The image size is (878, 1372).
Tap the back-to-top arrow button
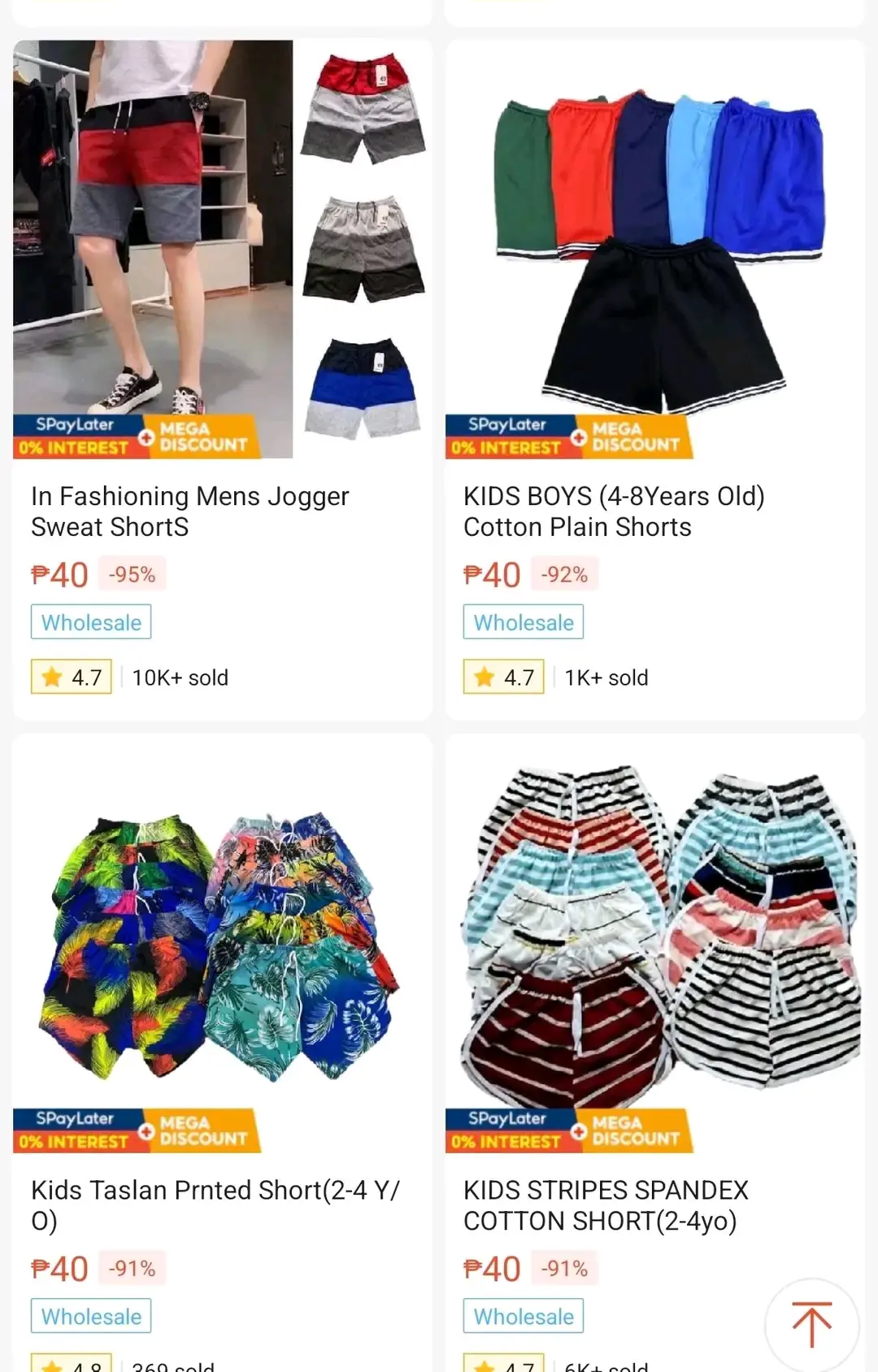[x=811, y=1325]
